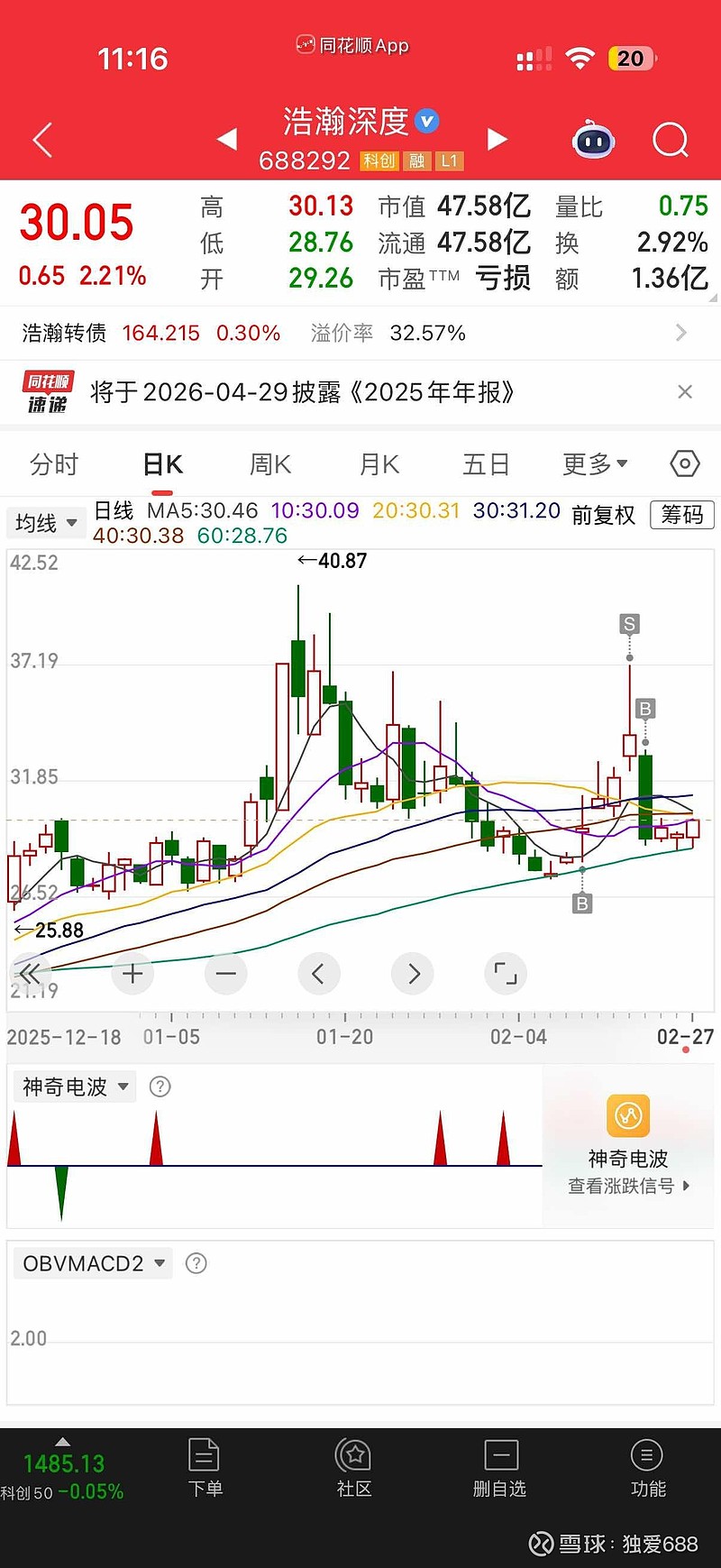Image resolution: width=721 pixels, height=1568 pixels.
Task: Open the 均线 indicator dropdown
Action: [x=45, y=523]
